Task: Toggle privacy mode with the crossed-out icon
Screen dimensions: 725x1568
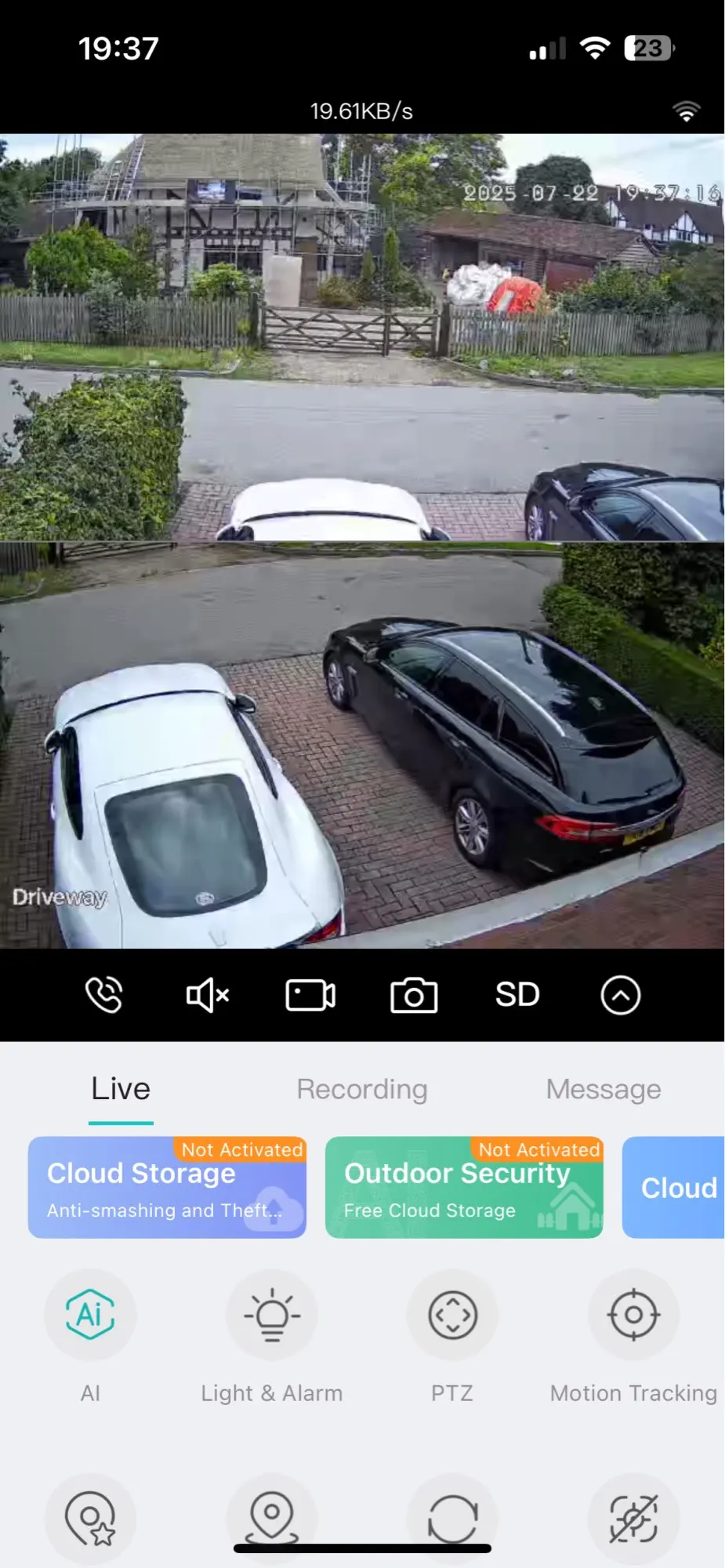Action: [x=633, y=1517]
